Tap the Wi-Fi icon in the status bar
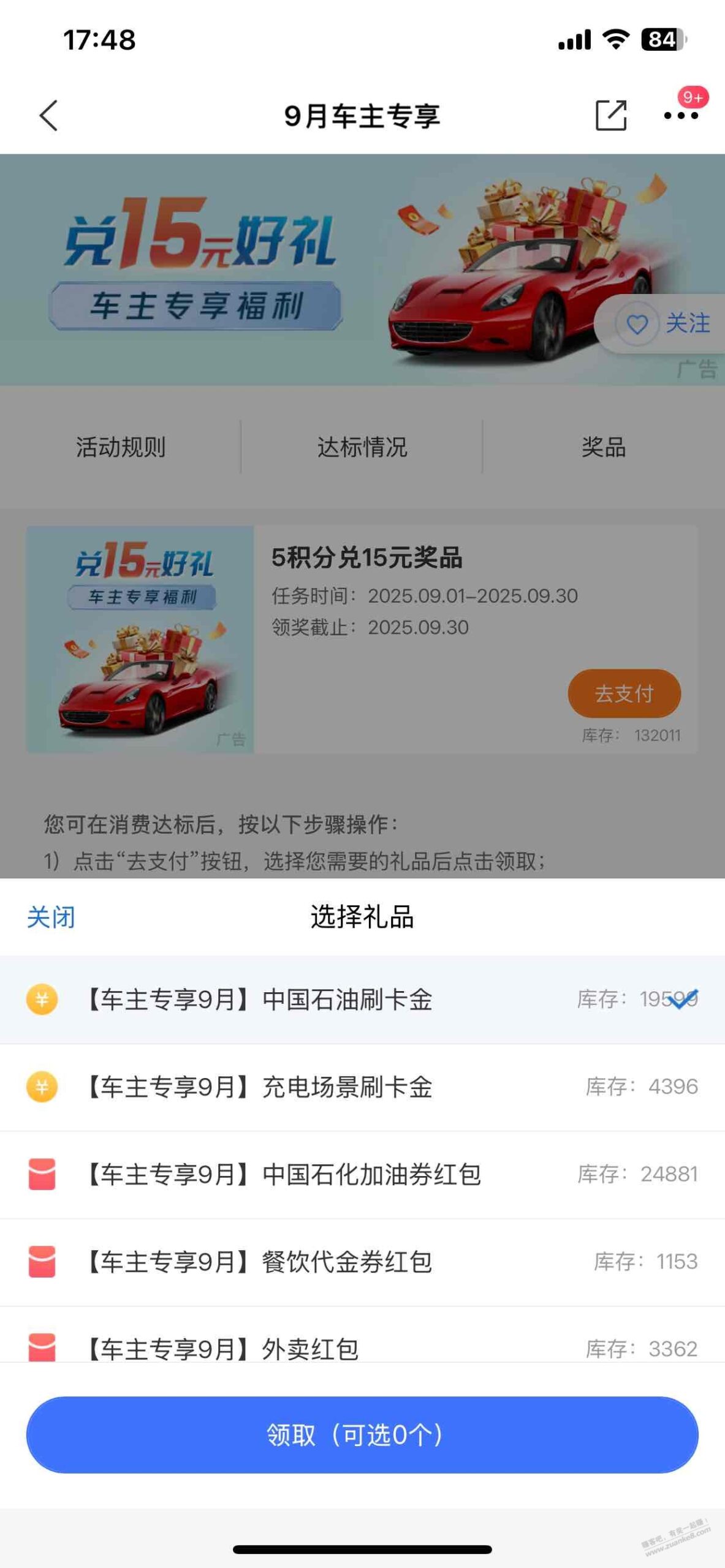The width and height of the screenshot is (725, 1568). [x=617, y=39]
